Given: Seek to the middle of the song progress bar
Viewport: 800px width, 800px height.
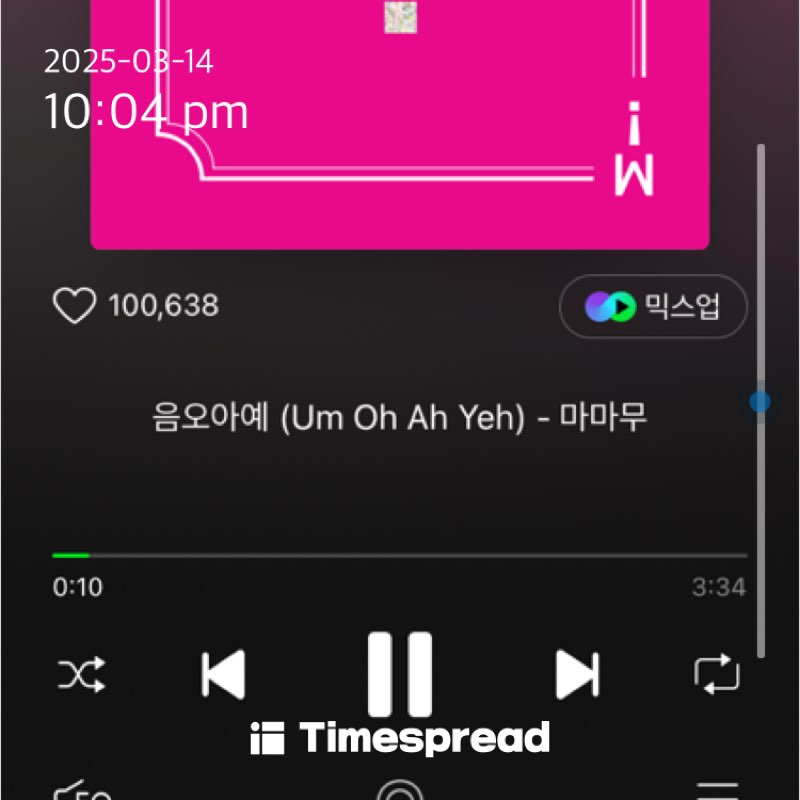Looking at the screenshot, I should (x=400, y=555).
